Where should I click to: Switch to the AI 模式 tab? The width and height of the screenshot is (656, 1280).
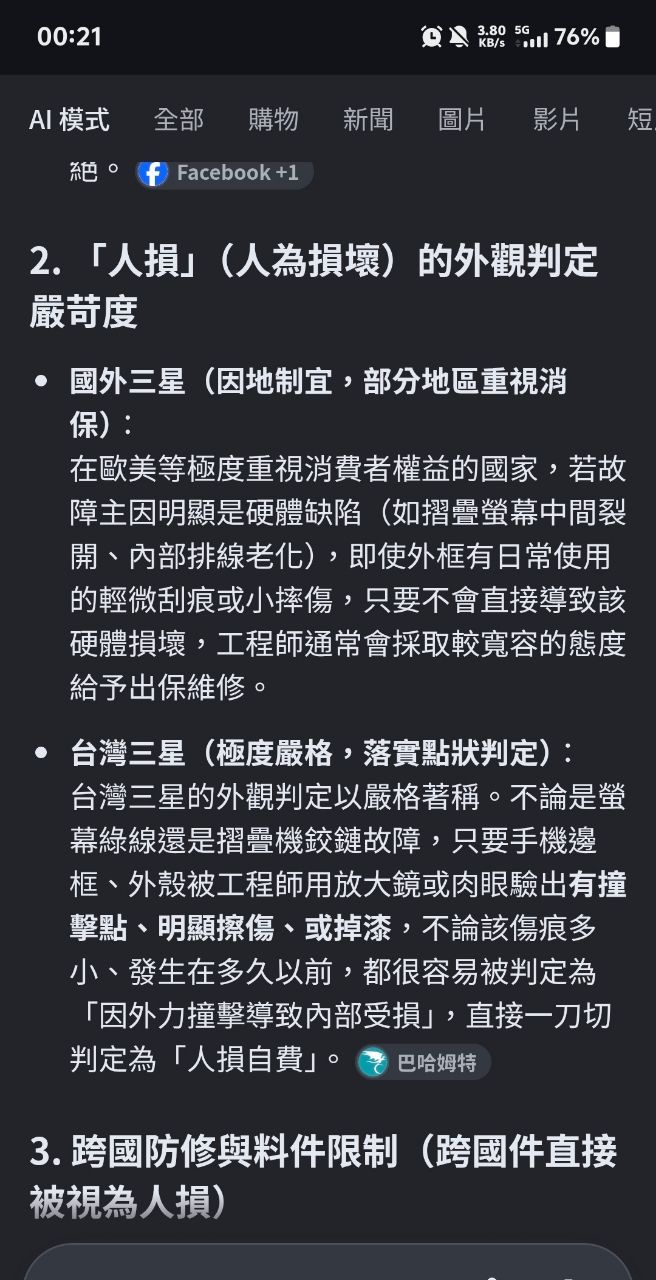(69, 120)
